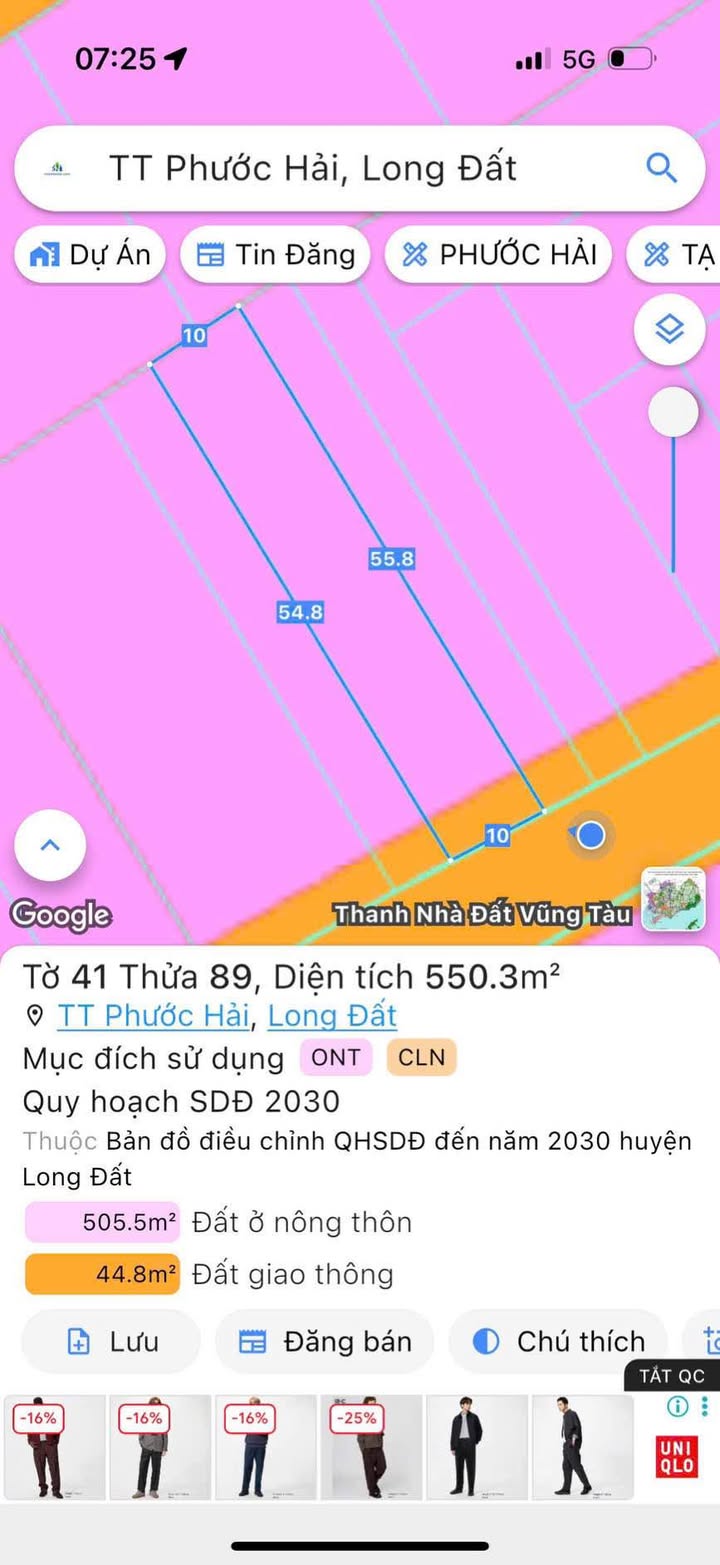Image resolution: width=720 pixels, height=1565 pixels.
Task: Open the Chú thích legend
Action: 558,1341
